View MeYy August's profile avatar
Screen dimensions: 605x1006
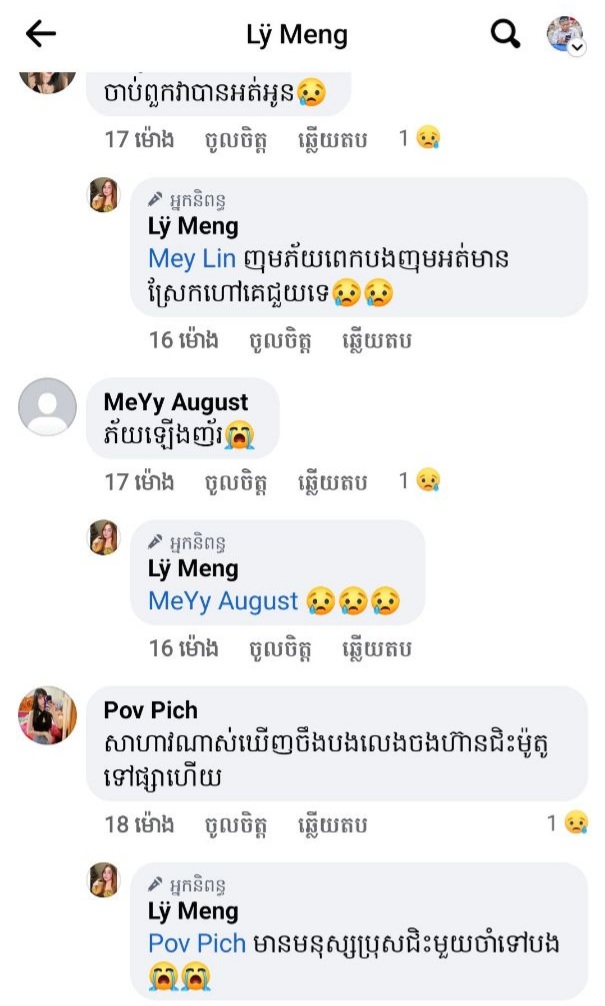[47, 407]
